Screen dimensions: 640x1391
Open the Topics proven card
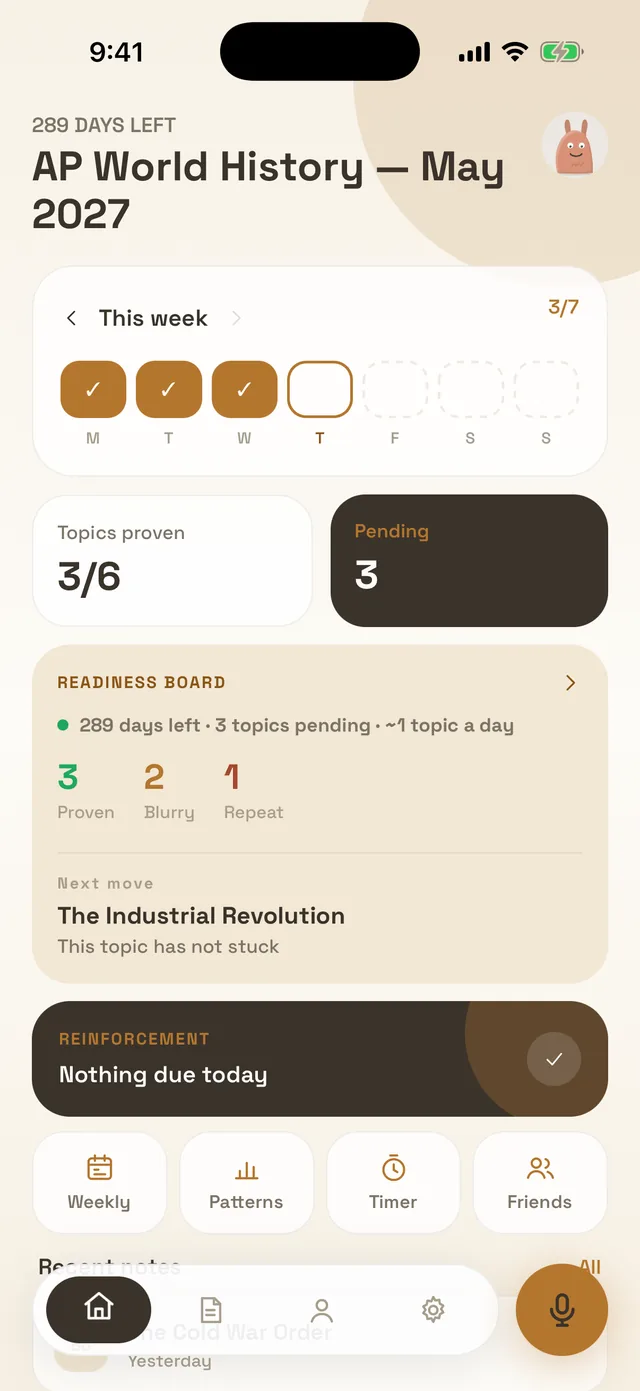(172, 561)
